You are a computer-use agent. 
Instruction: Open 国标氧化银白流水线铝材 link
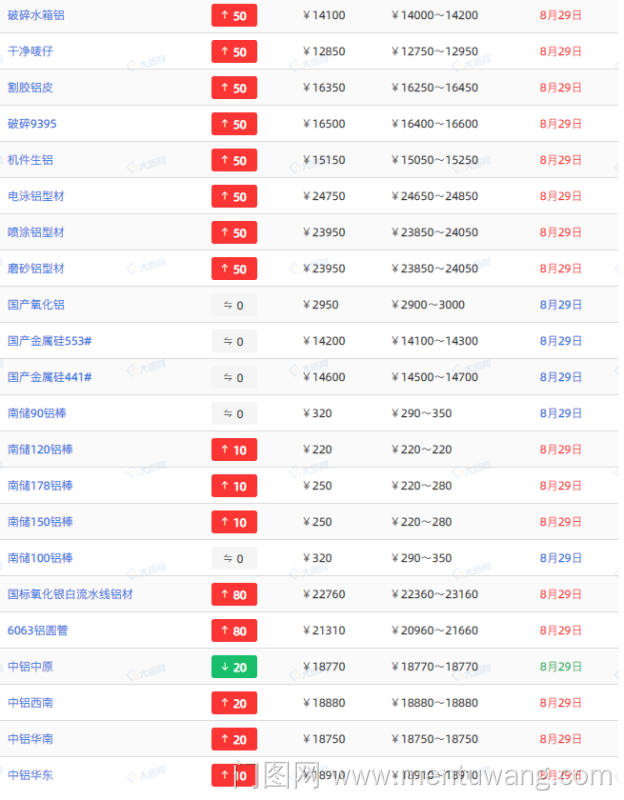click(70, 594)
